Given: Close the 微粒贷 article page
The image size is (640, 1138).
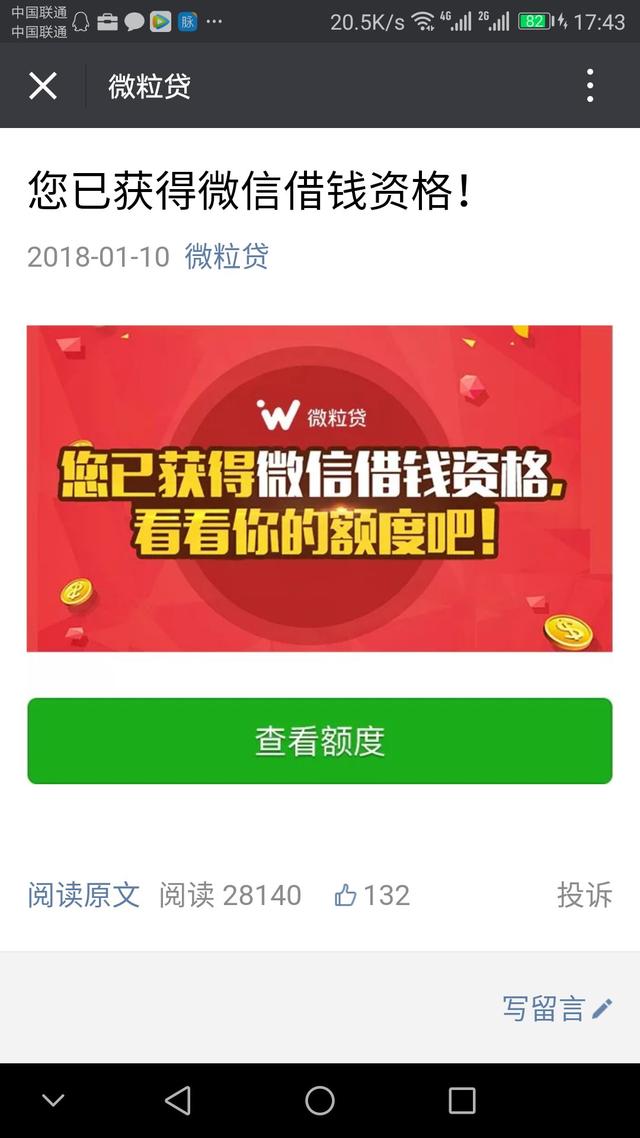Looking at the screenshot, I should (43, 86).
